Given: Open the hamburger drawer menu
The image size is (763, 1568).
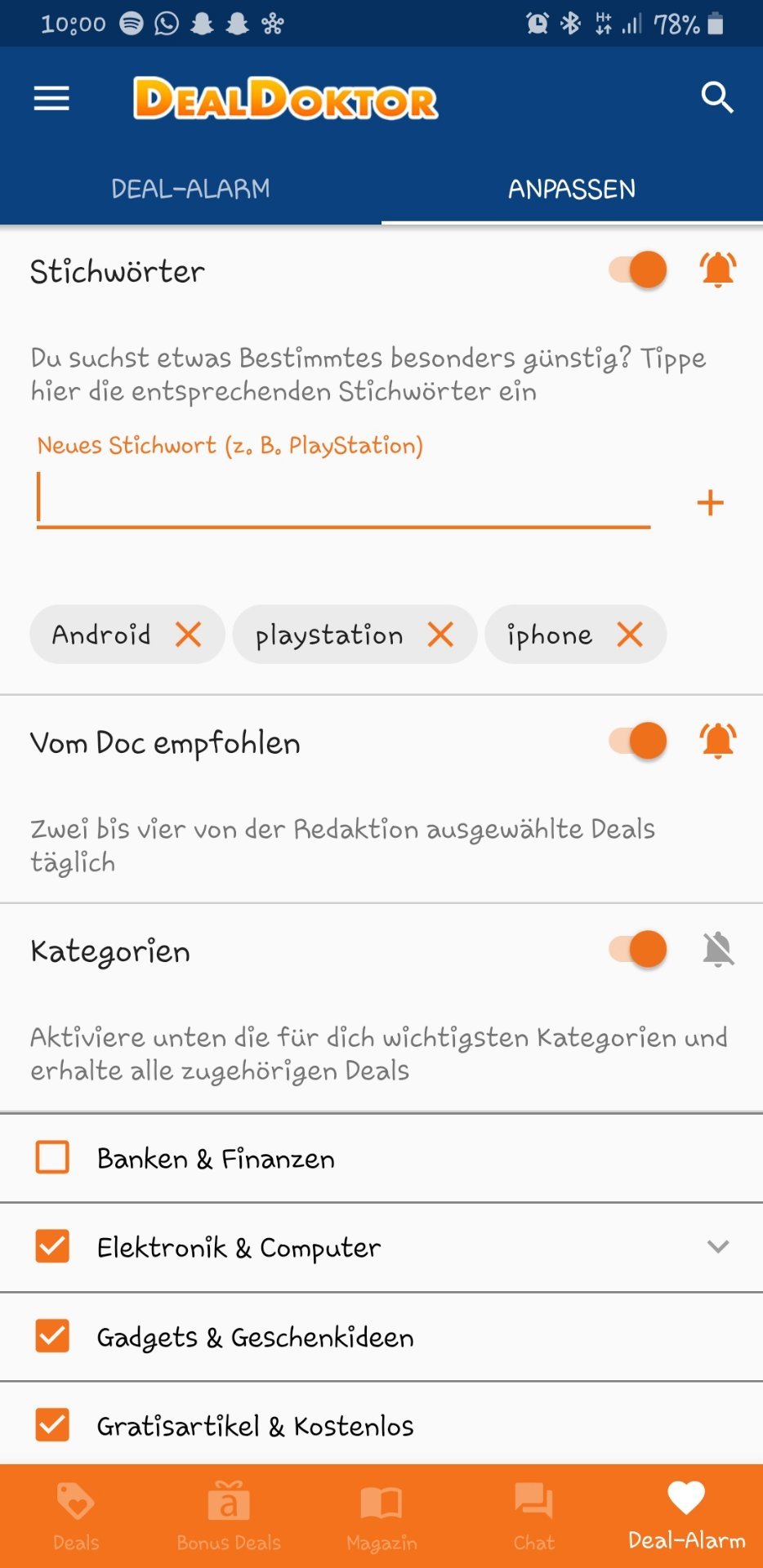Looking at the screenshot, I should click(51, 99).
